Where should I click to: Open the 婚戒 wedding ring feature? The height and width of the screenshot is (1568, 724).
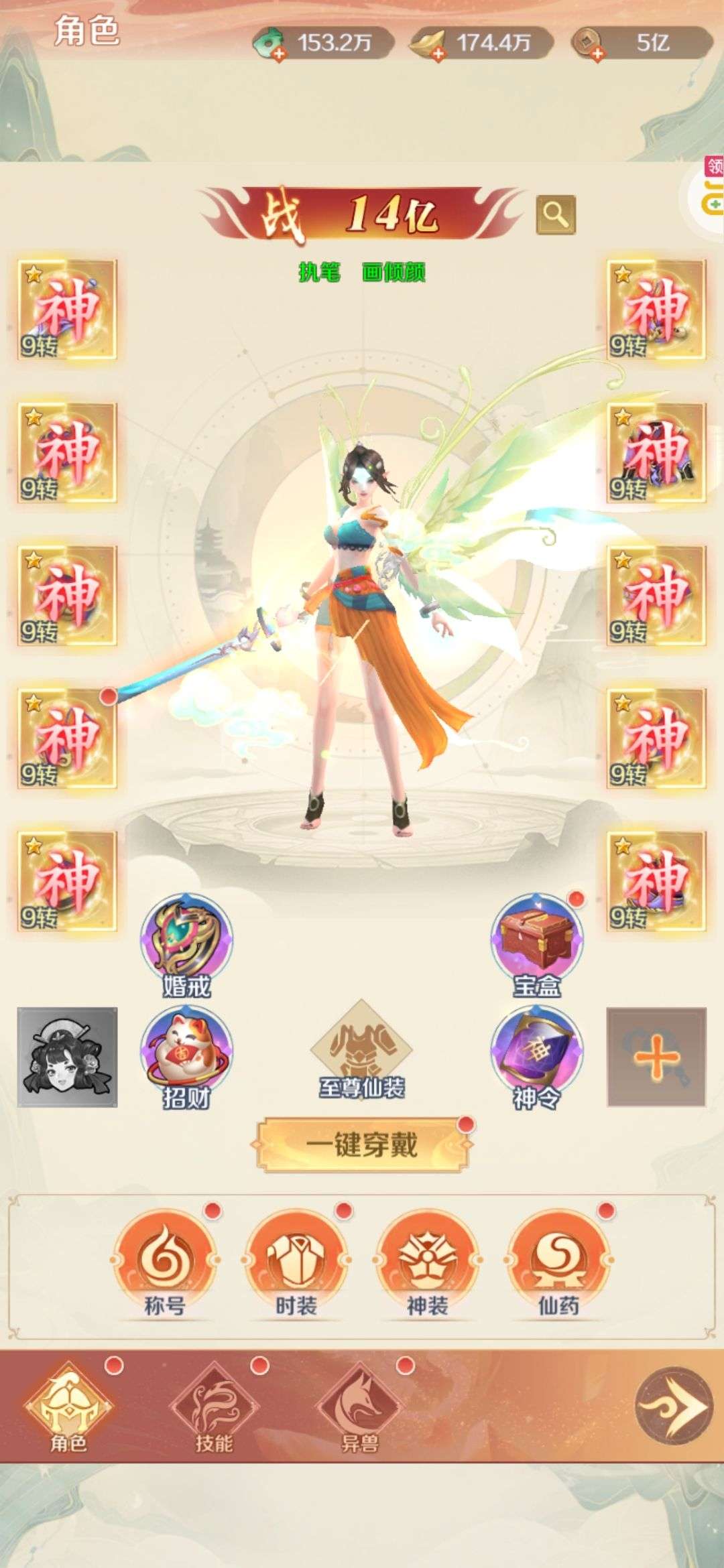point(186,945)
